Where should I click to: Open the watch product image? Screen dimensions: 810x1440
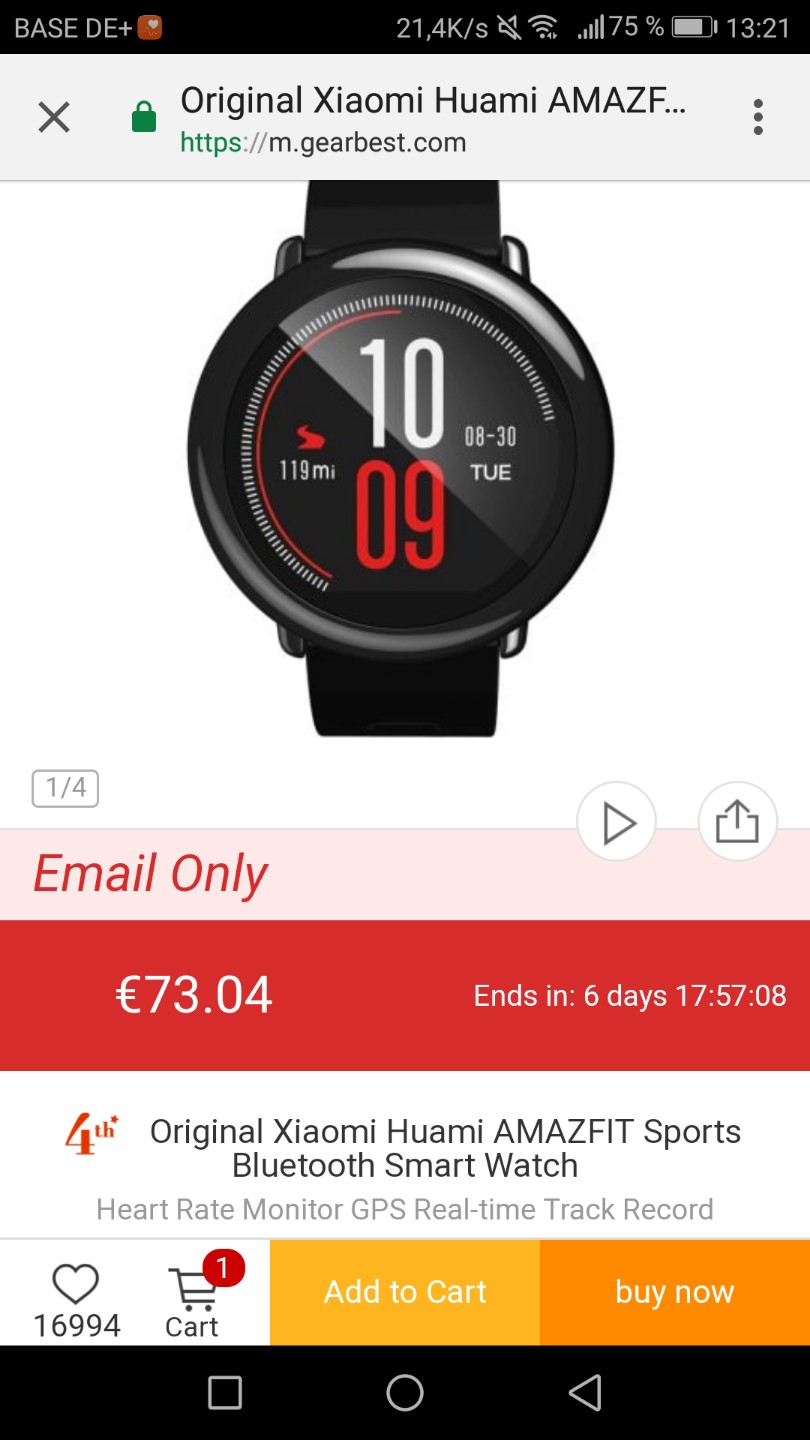pyautogui.click(x=402, y=460)
